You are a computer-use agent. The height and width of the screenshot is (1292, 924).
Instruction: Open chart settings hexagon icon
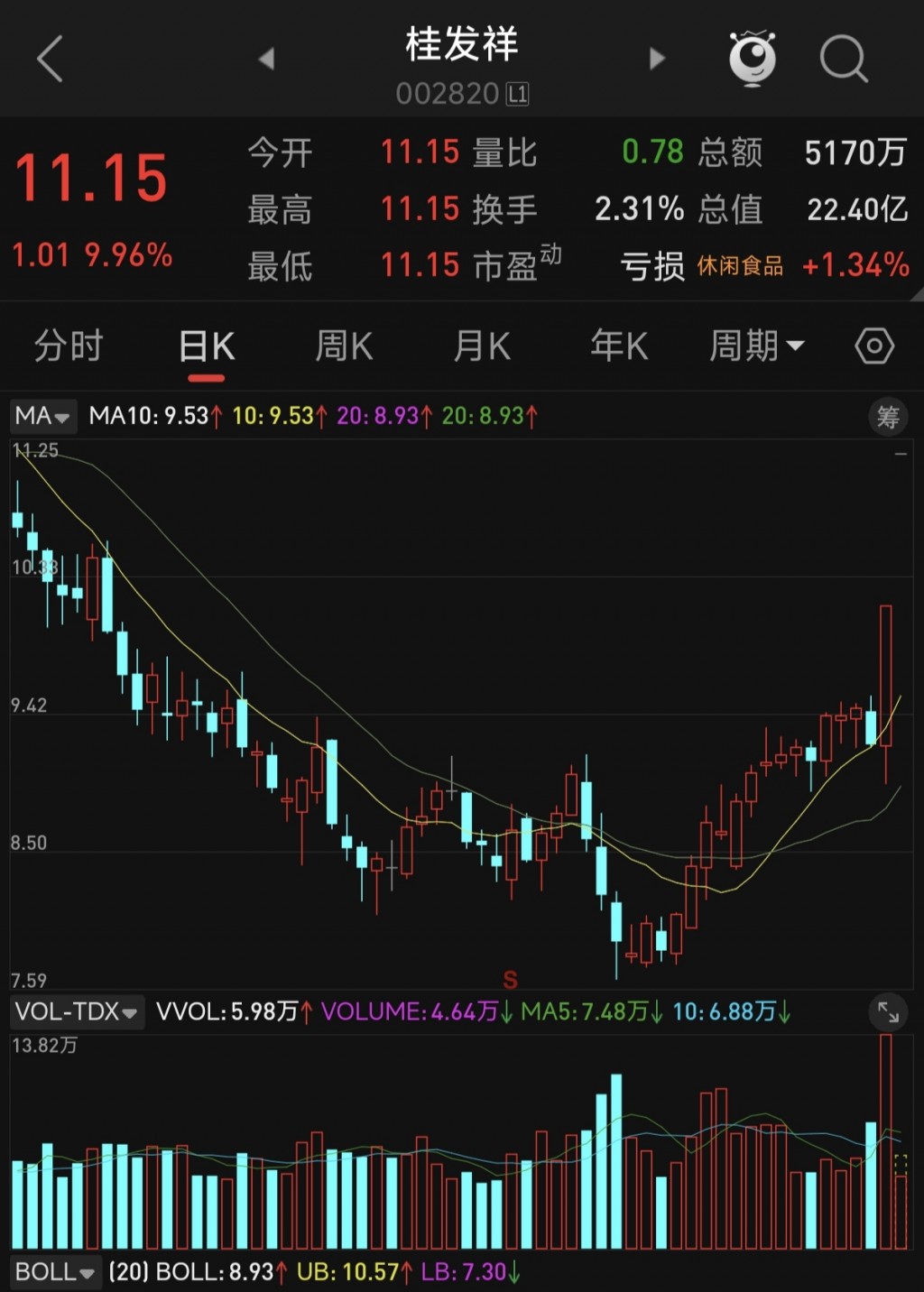pos(874,346)
